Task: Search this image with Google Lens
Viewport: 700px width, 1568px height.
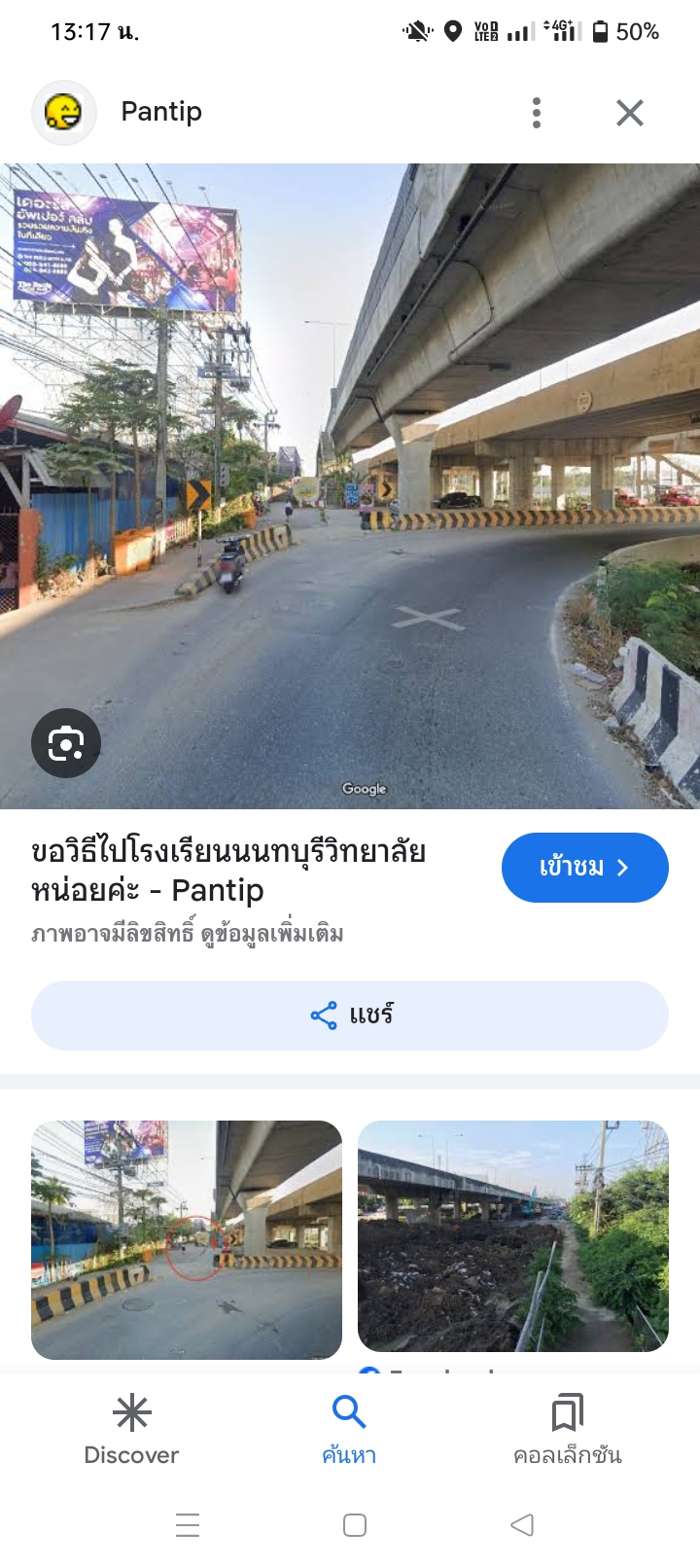Action: point(65,744)
